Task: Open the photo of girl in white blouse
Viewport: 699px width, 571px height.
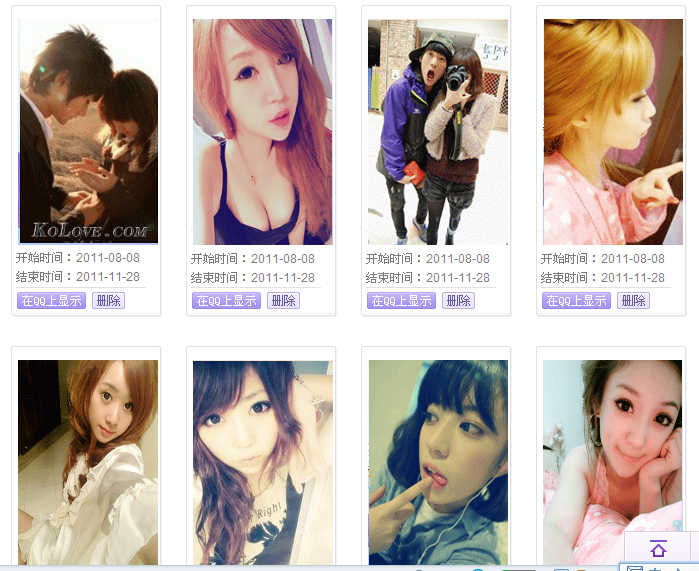Action: click(88, 462)
